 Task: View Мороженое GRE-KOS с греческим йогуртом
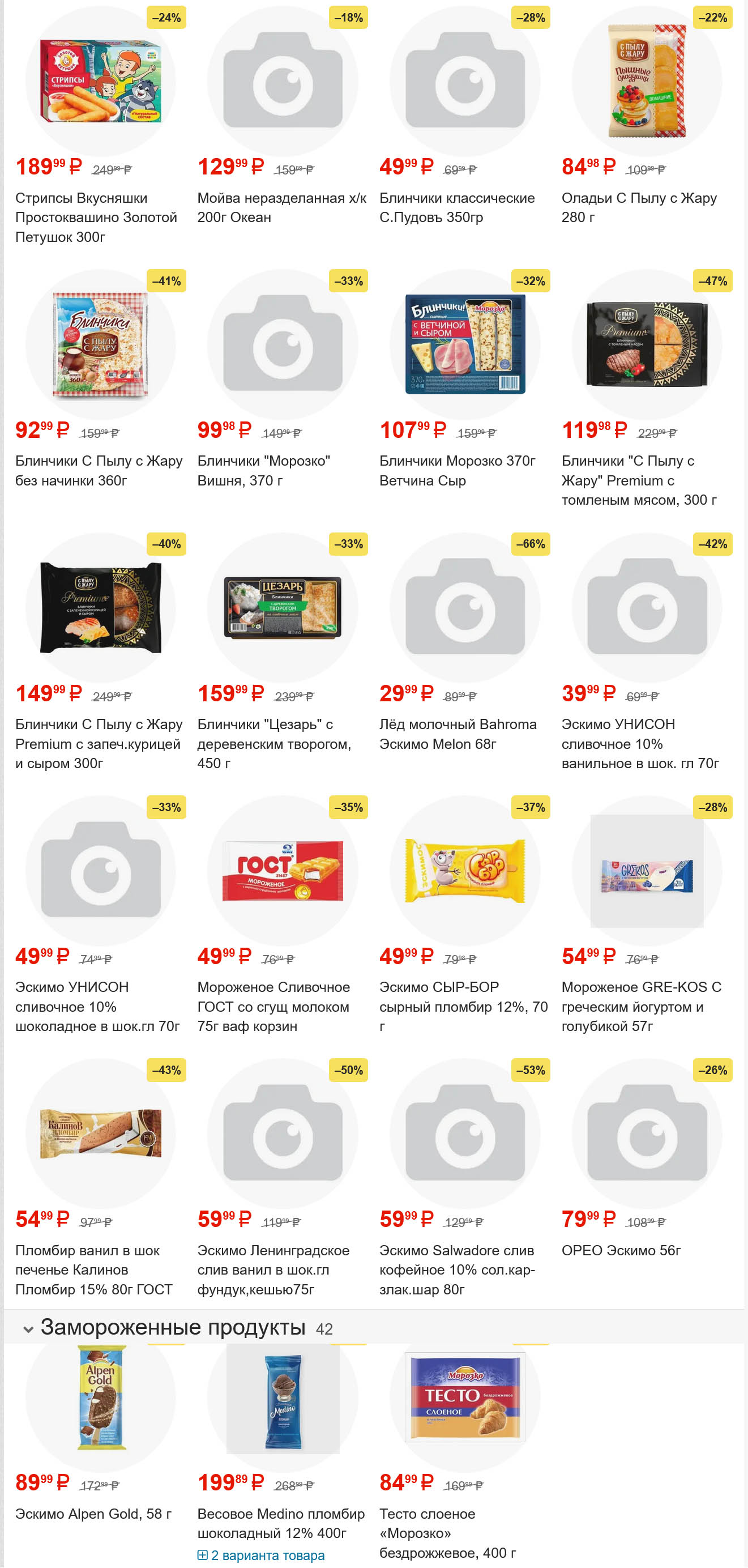641,1005
